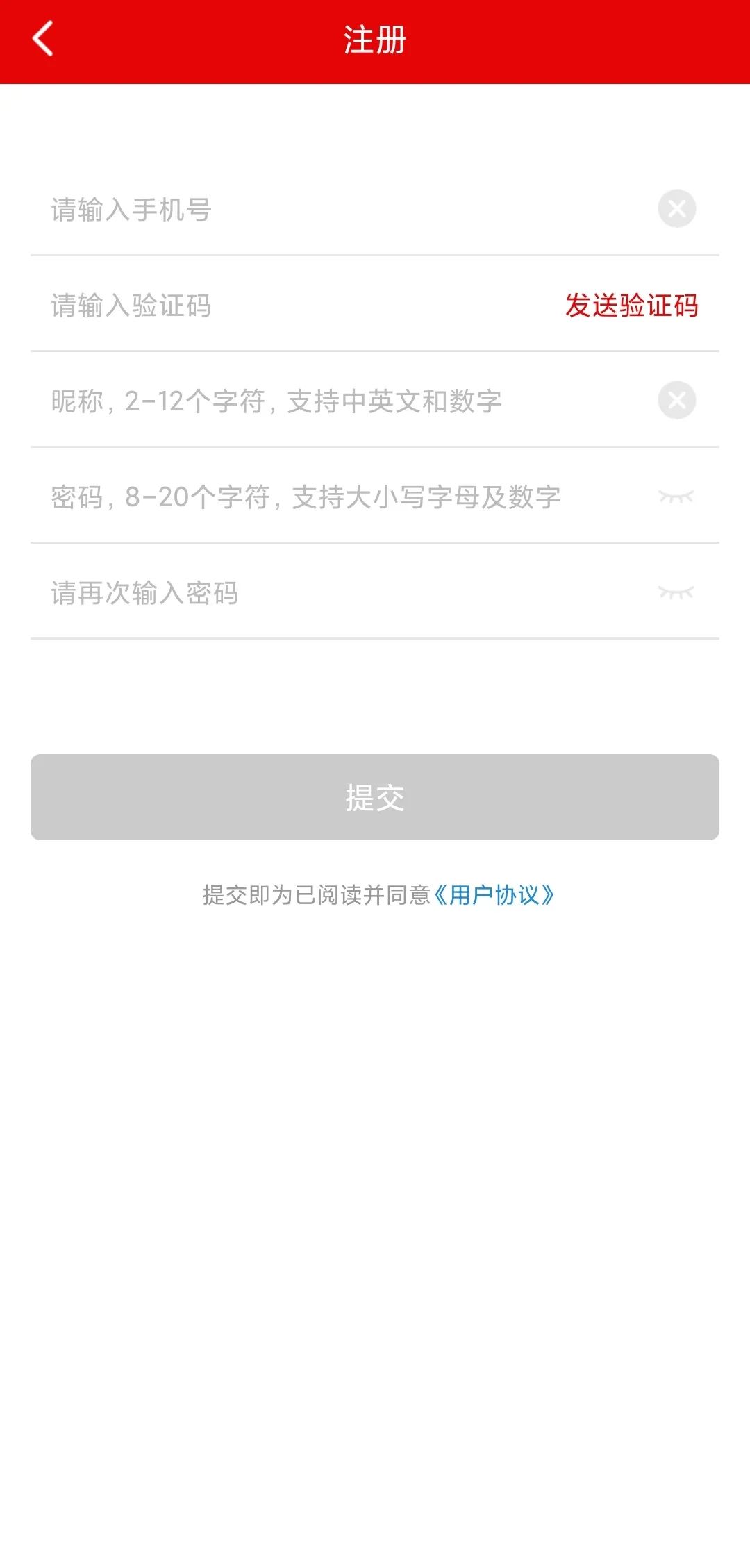Tap the phone number input field
Image resolution: width=750 pixels, height=1568 pixels.
point(333,209)
